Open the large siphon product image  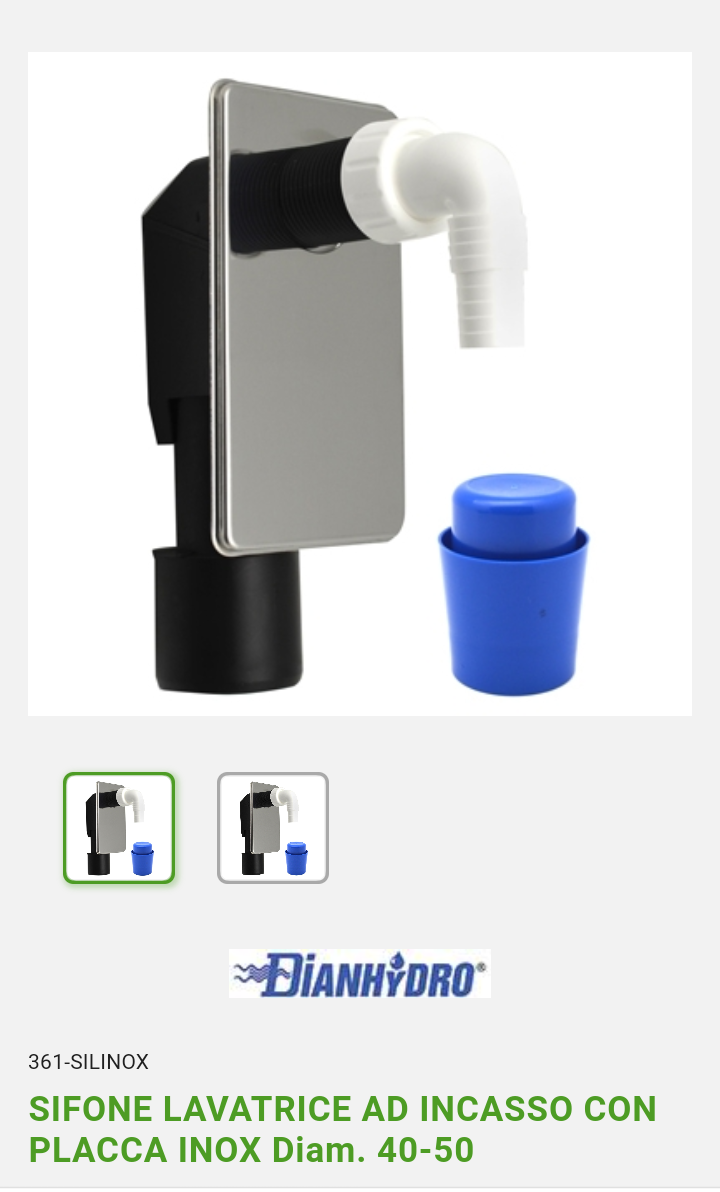tap(360, 384)
